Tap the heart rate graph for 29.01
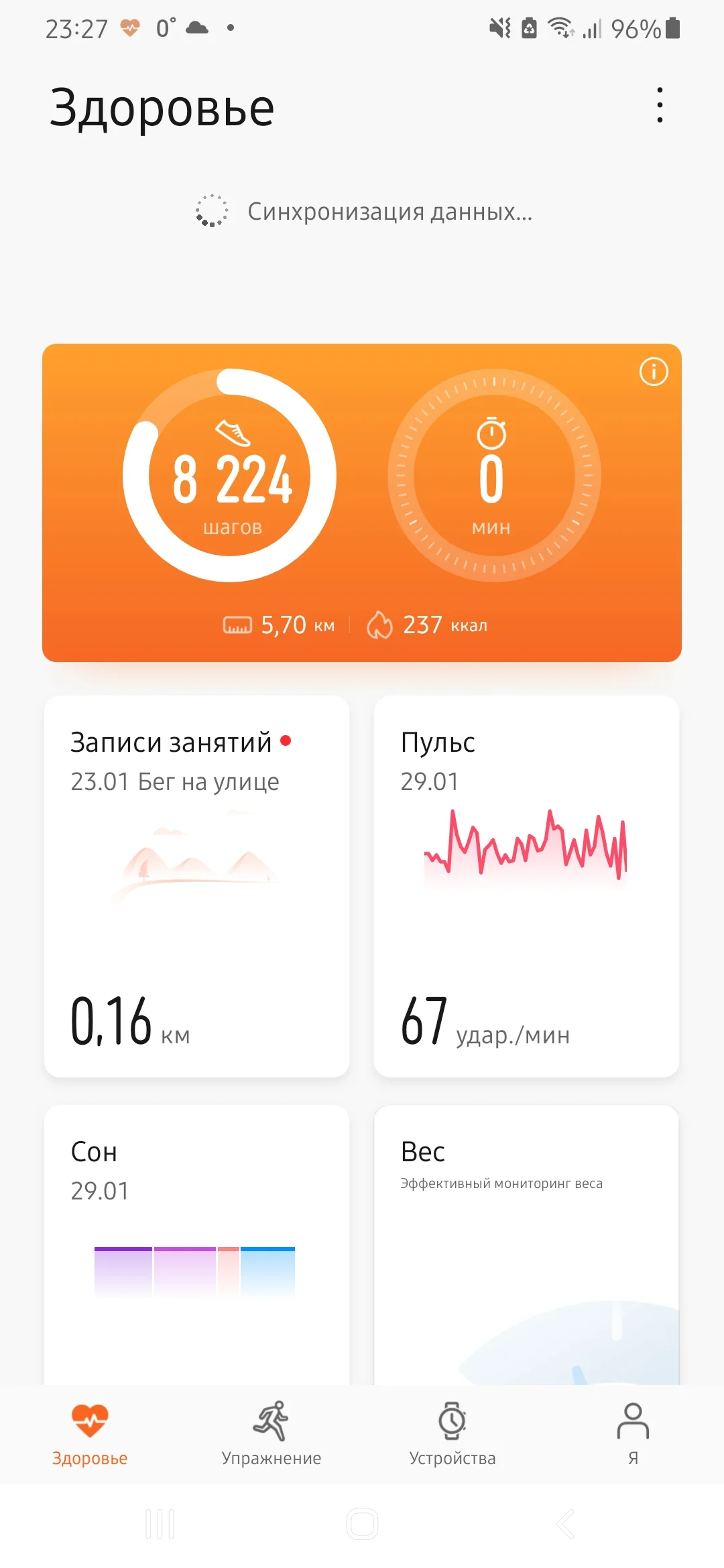 pyautogui.click(x=527, y=844)
